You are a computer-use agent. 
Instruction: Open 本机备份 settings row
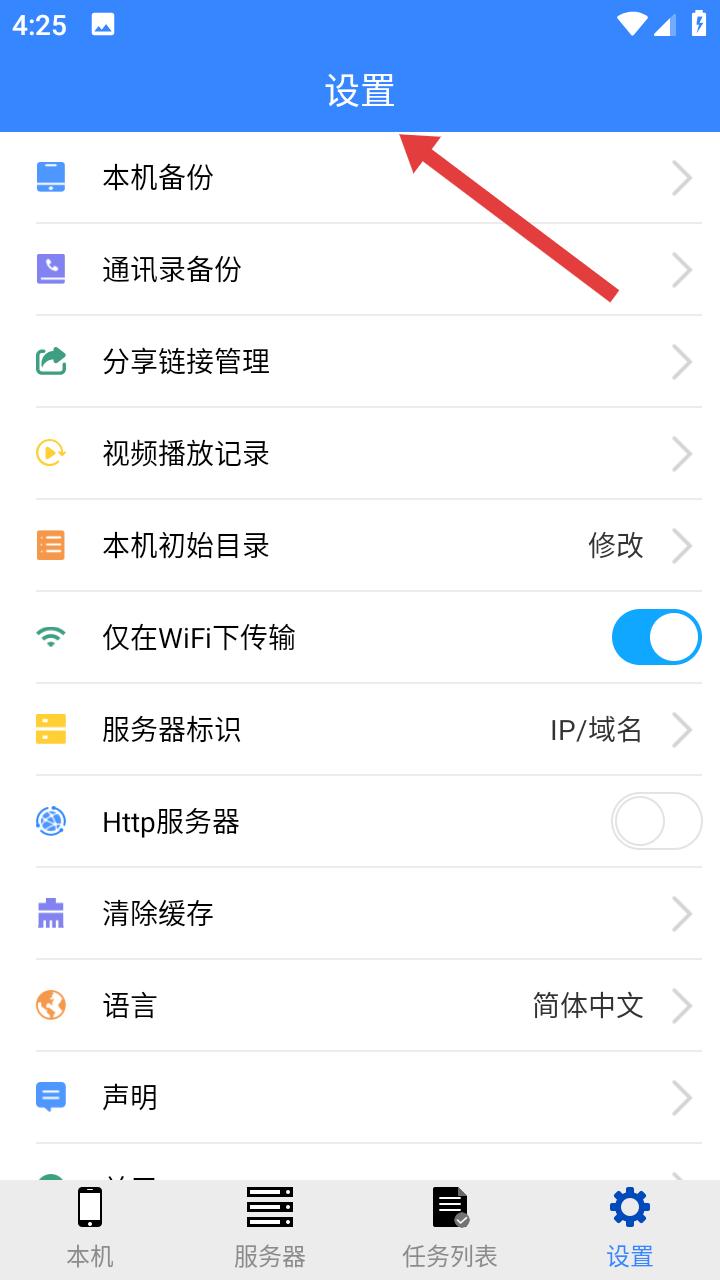(x=360, y=178)
